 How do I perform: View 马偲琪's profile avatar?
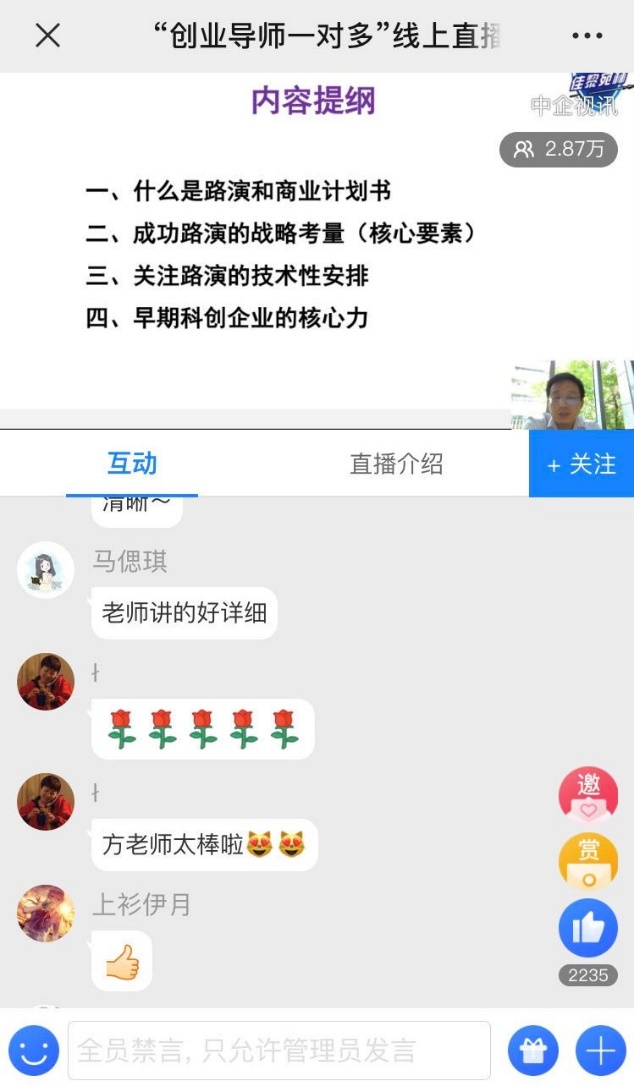coord(46,570)
